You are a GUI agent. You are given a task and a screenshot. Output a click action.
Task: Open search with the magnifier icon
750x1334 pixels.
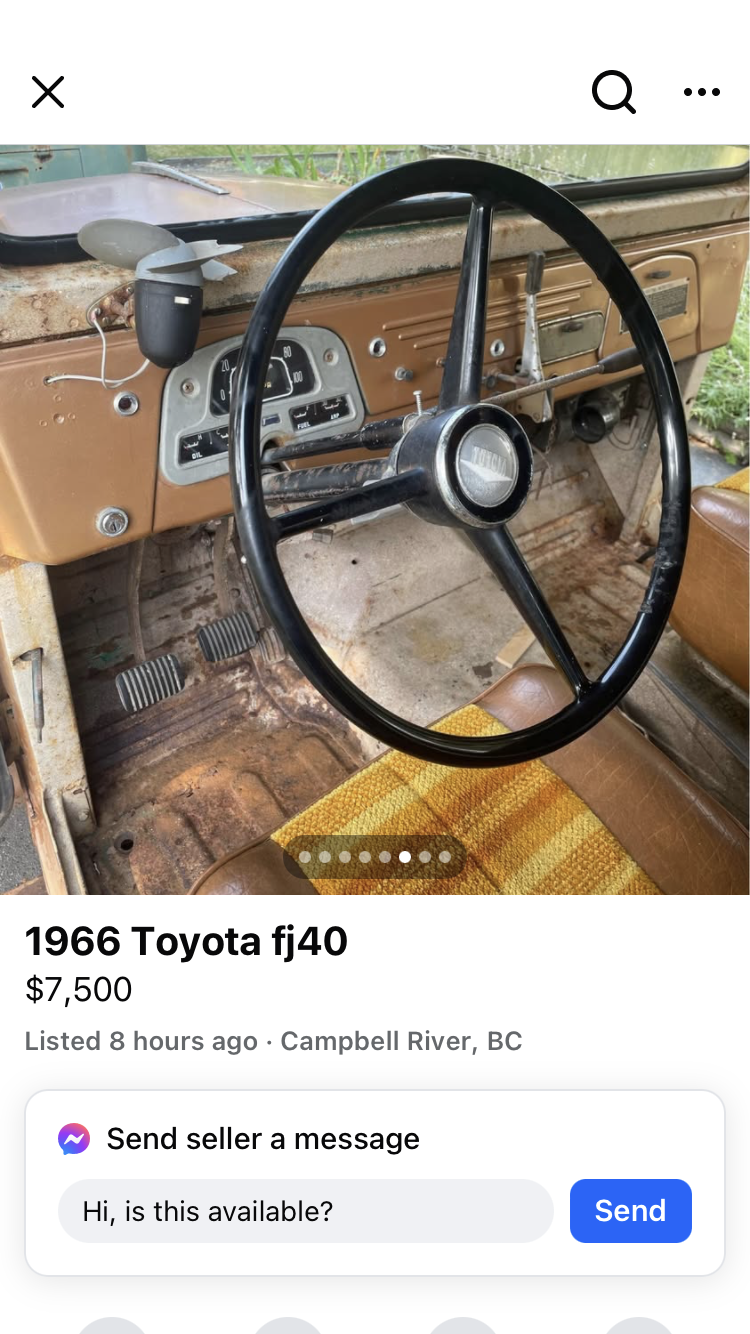click(x=613, y=92)
